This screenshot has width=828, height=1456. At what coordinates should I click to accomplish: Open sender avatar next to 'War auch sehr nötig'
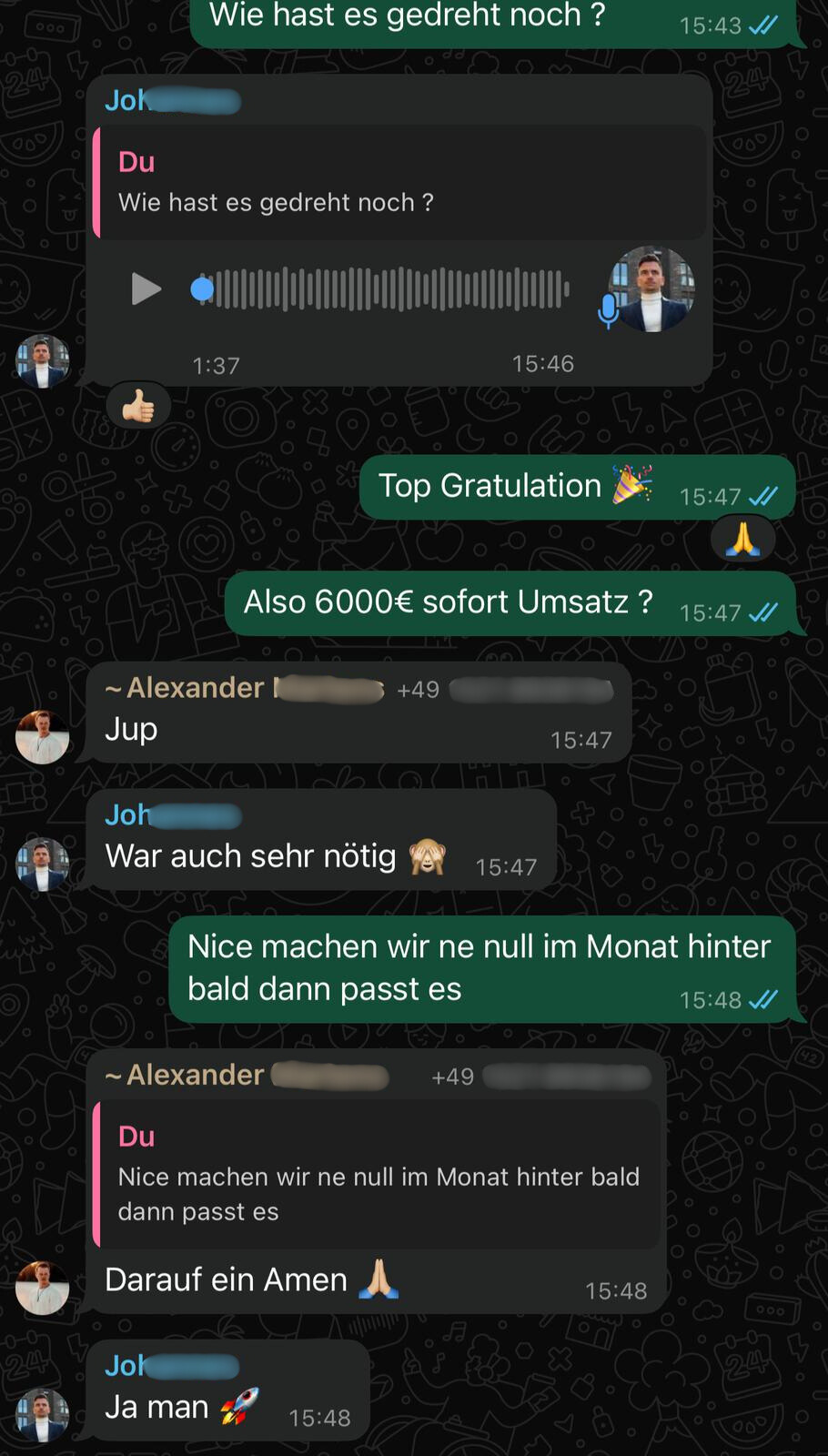click(42, 864)
